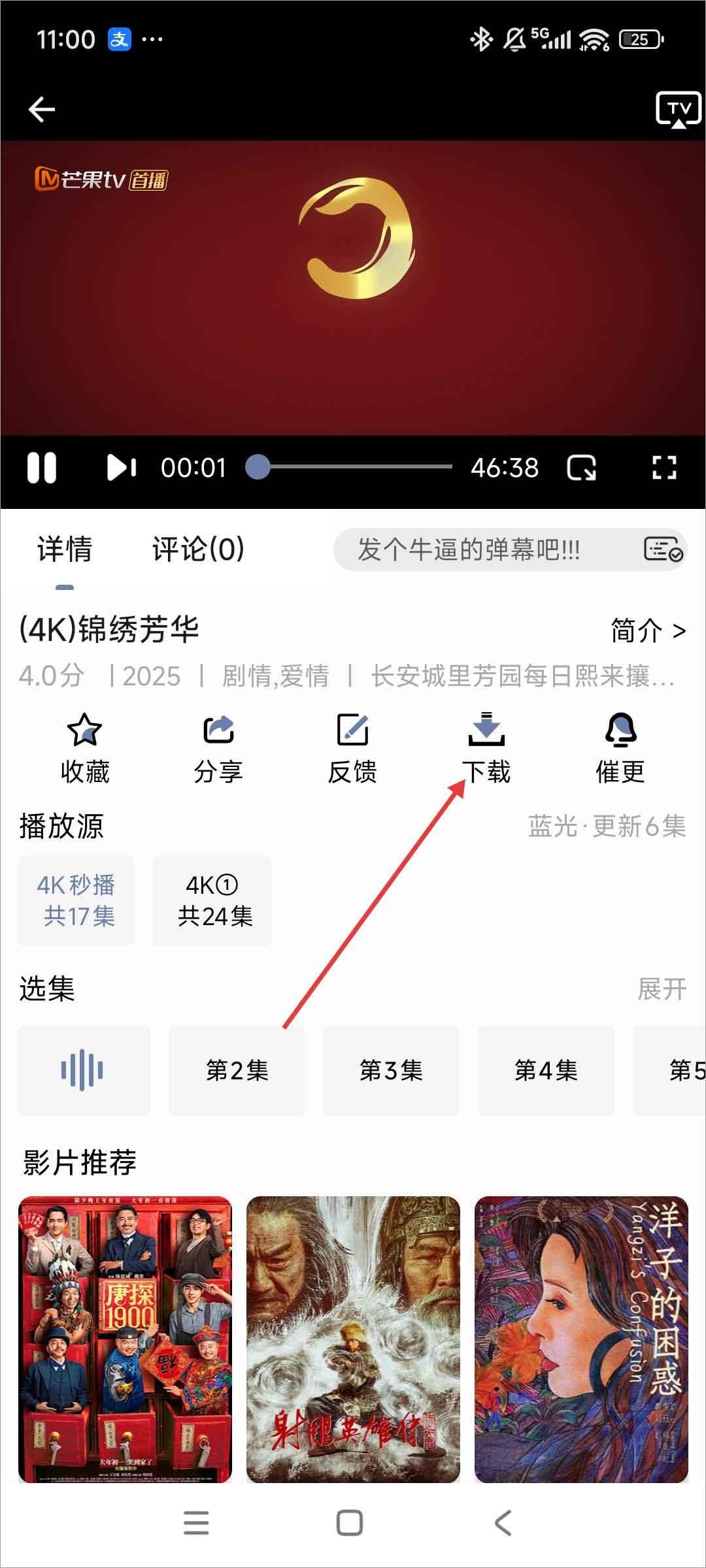Add the show to 收藏

point(85,747)
